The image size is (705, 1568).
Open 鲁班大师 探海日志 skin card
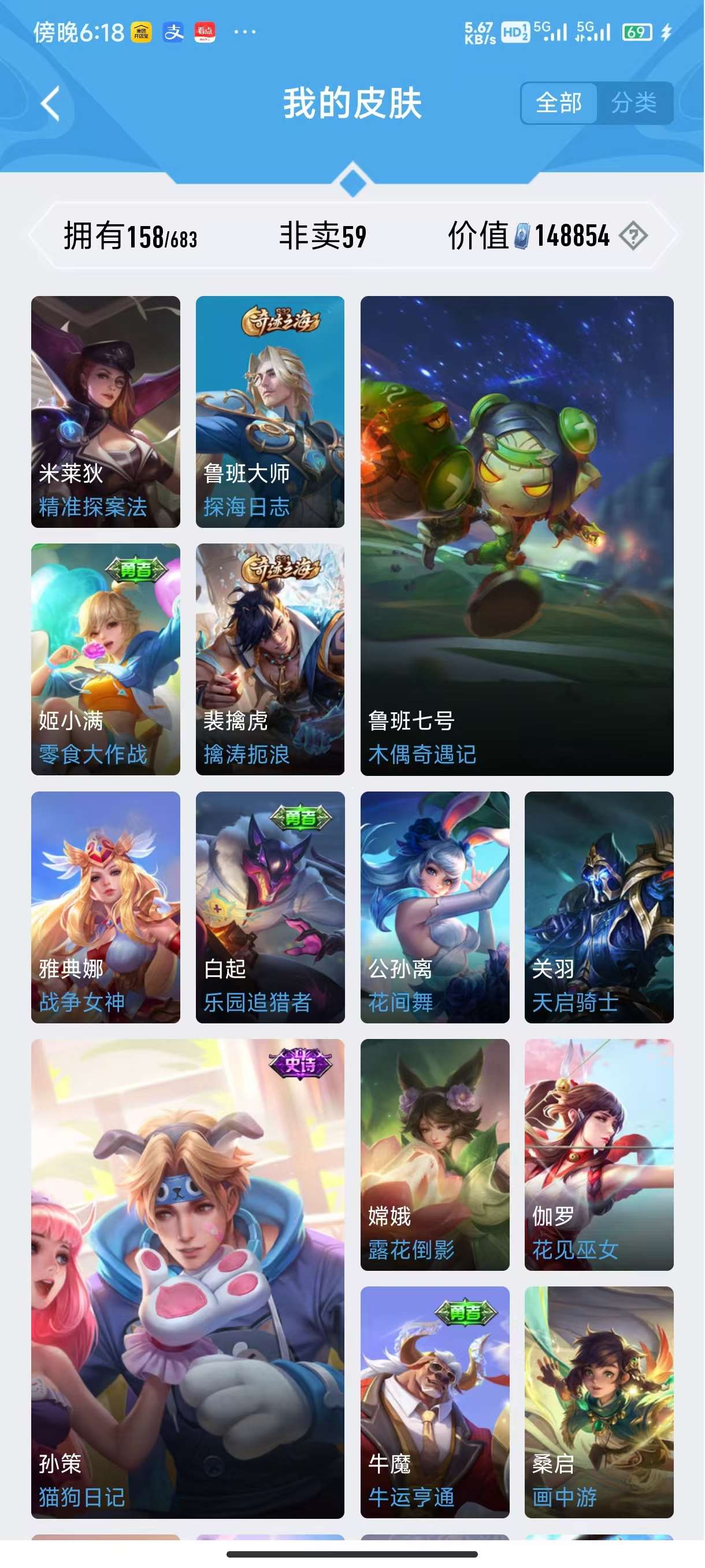269,412
